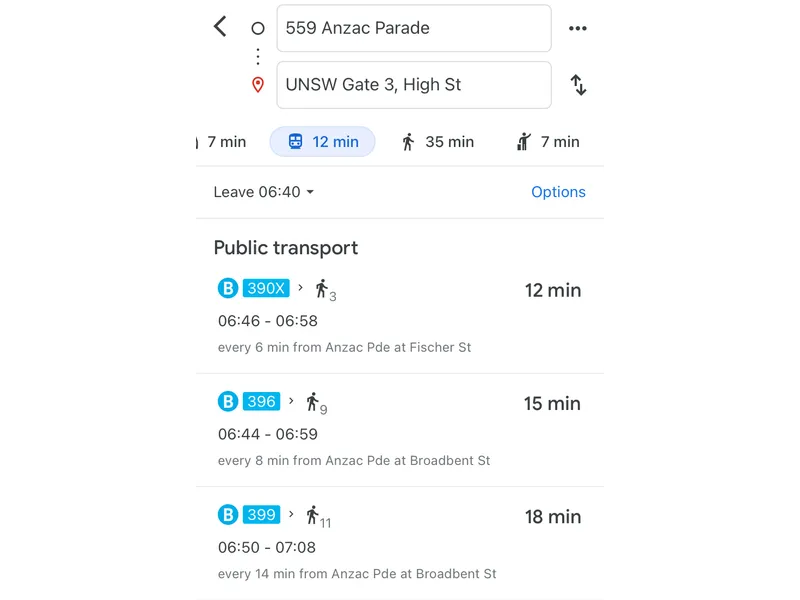This screenshot has height=600, width=800.
Task: Open the three-dot overflow menu
Action: pyautogui.click(x=577, y=28)
